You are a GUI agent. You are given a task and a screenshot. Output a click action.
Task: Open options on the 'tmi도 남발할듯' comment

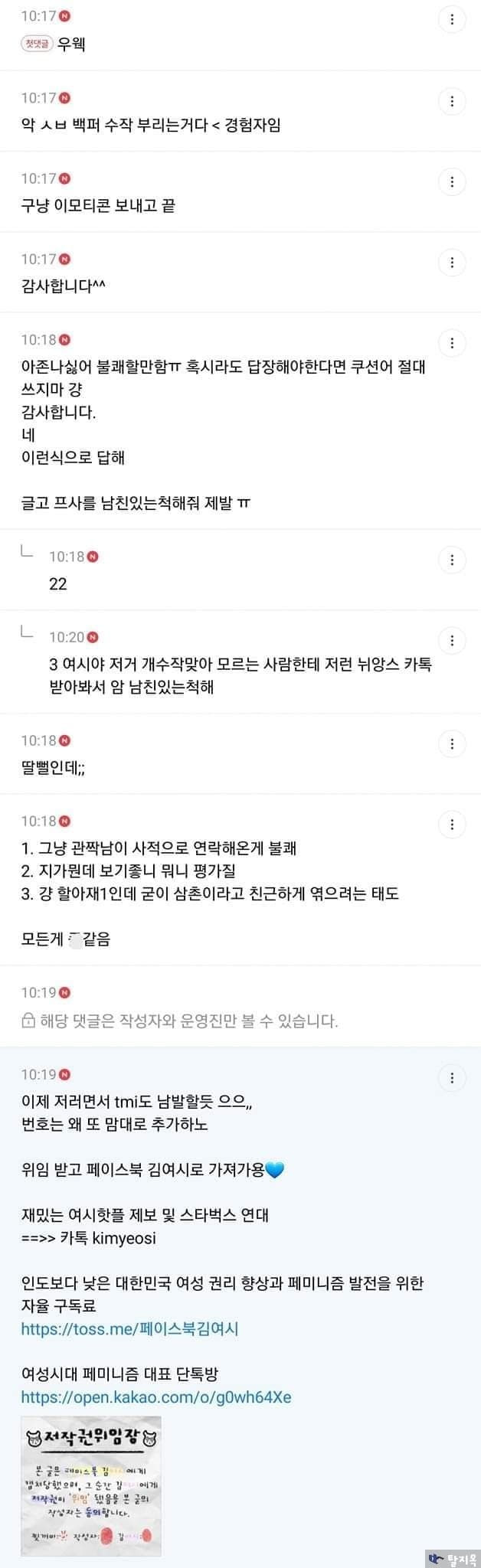pyautogui.click(x=452, y=1078)
